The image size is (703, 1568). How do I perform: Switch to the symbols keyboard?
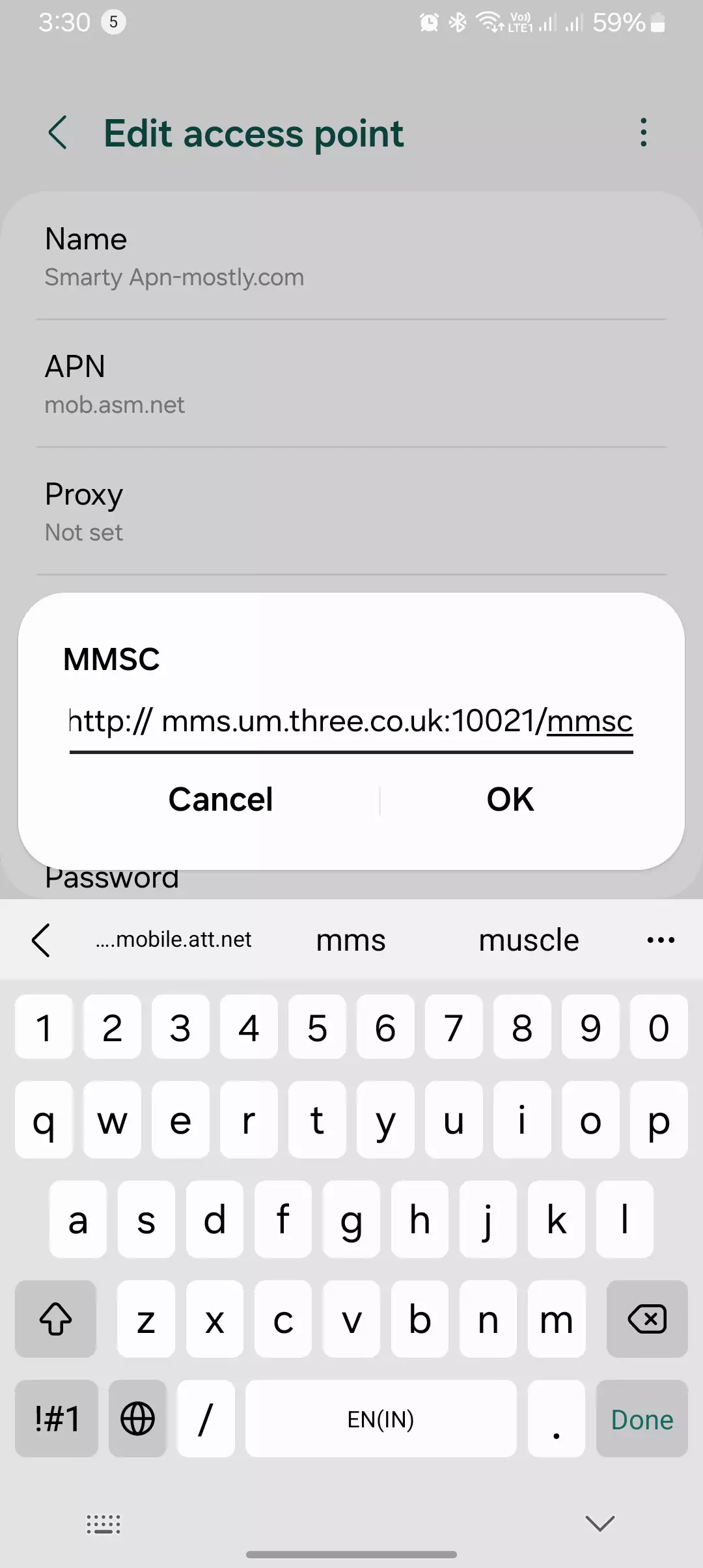57,1420
